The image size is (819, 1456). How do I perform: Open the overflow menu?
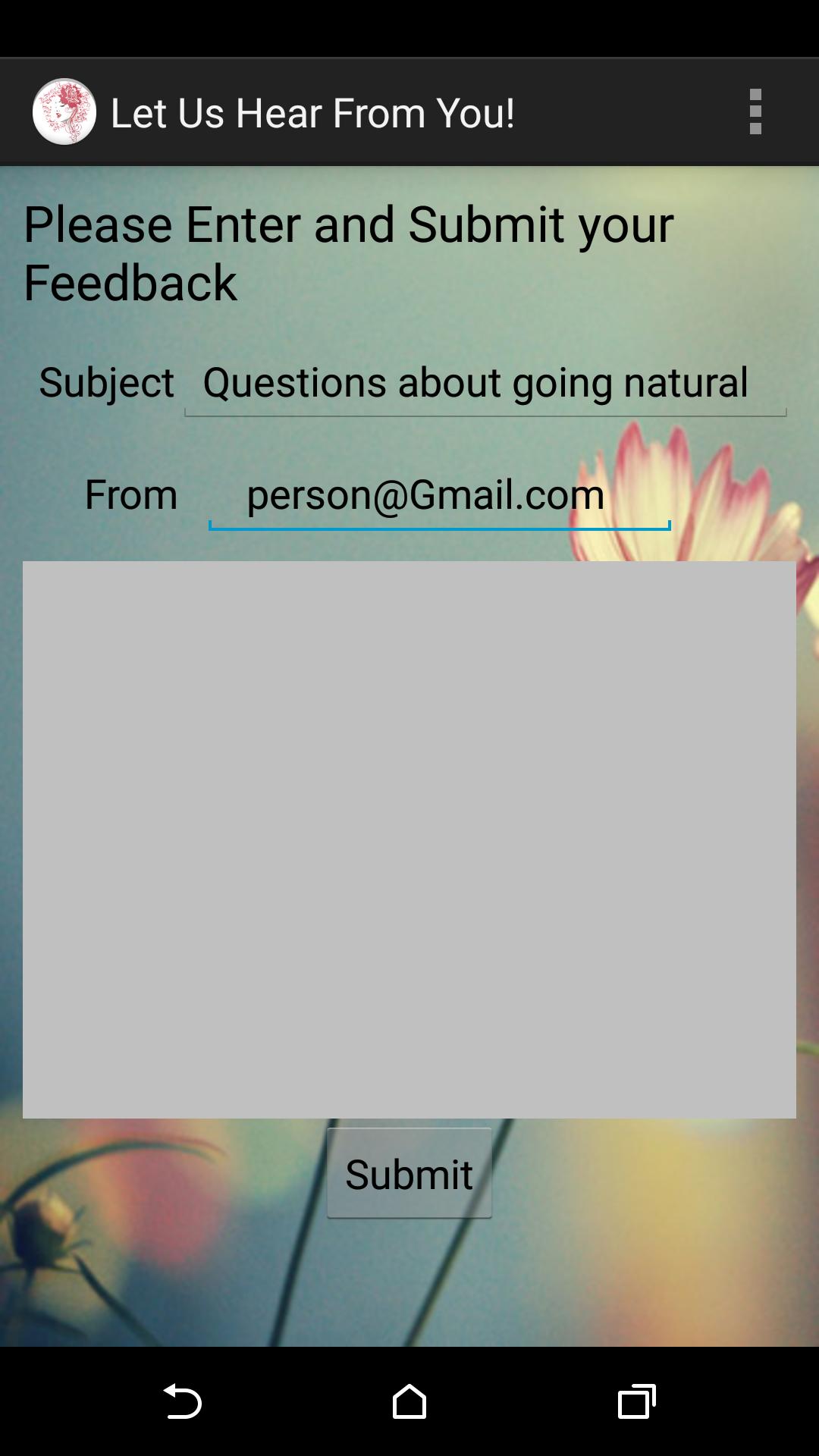pyautogui.click(x=755, y=112)
